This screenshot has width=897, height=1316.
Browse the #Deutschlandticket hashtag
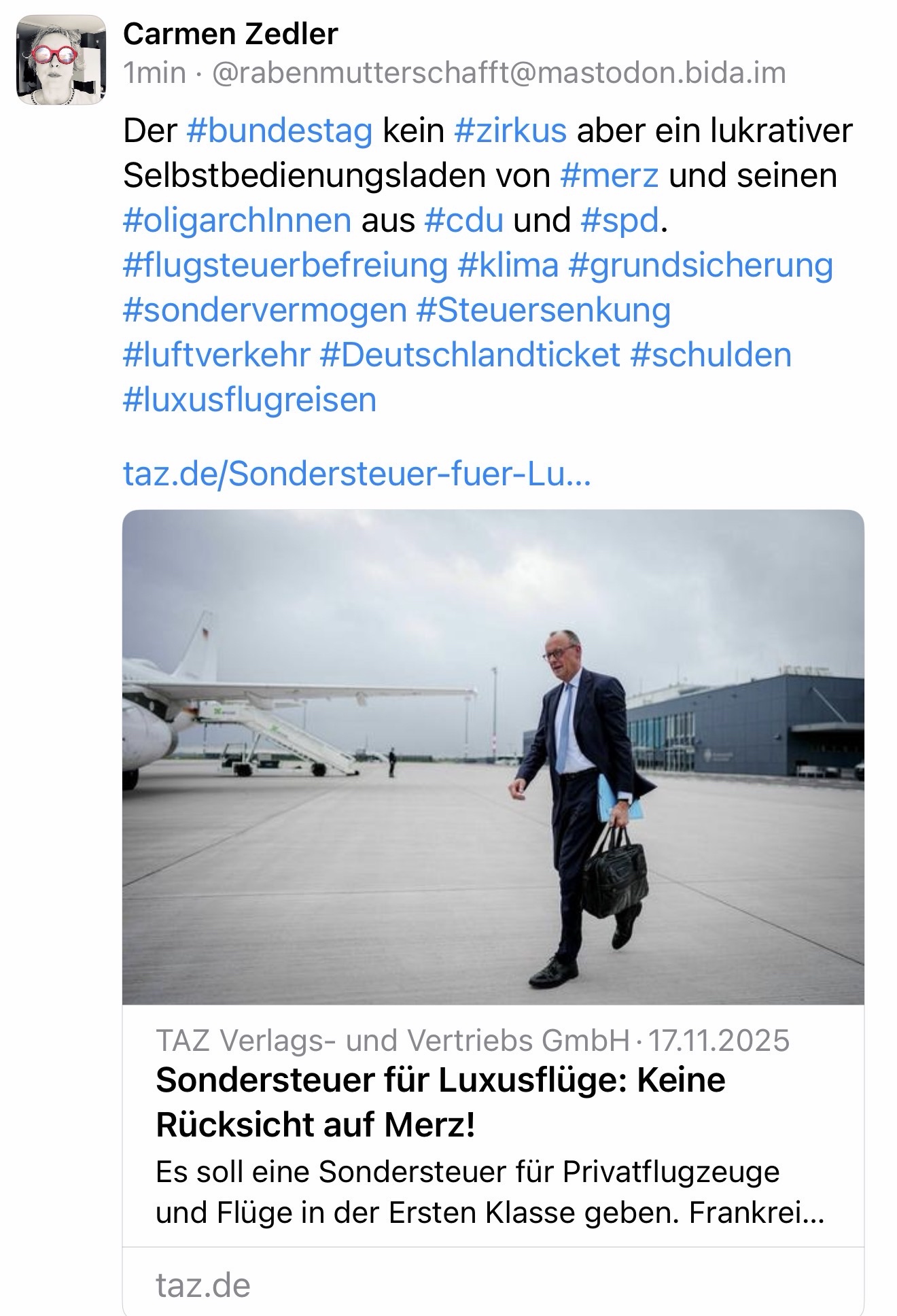click(470, 355)
